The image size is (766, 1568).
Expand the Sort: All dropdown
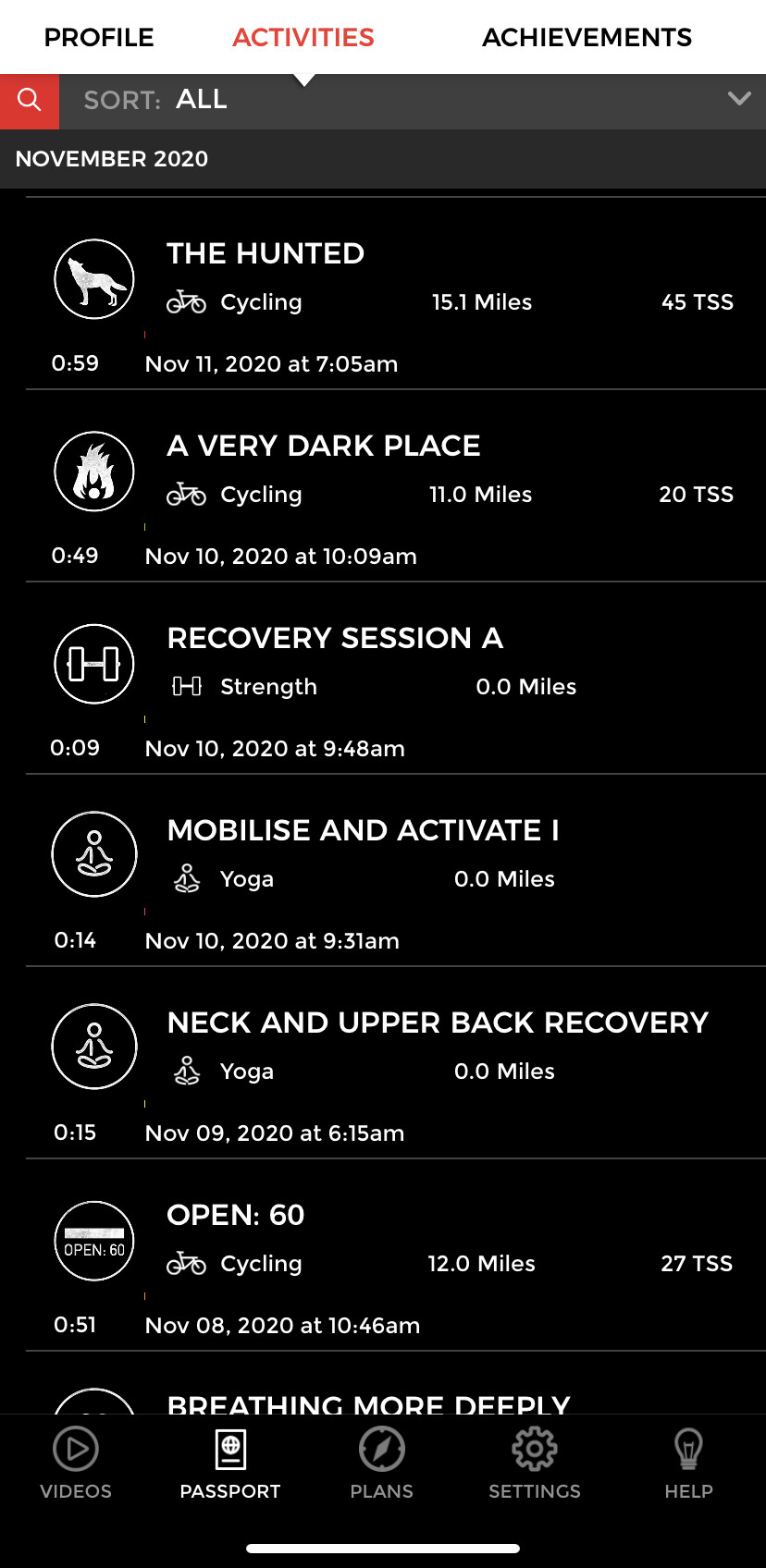[738, 99]
